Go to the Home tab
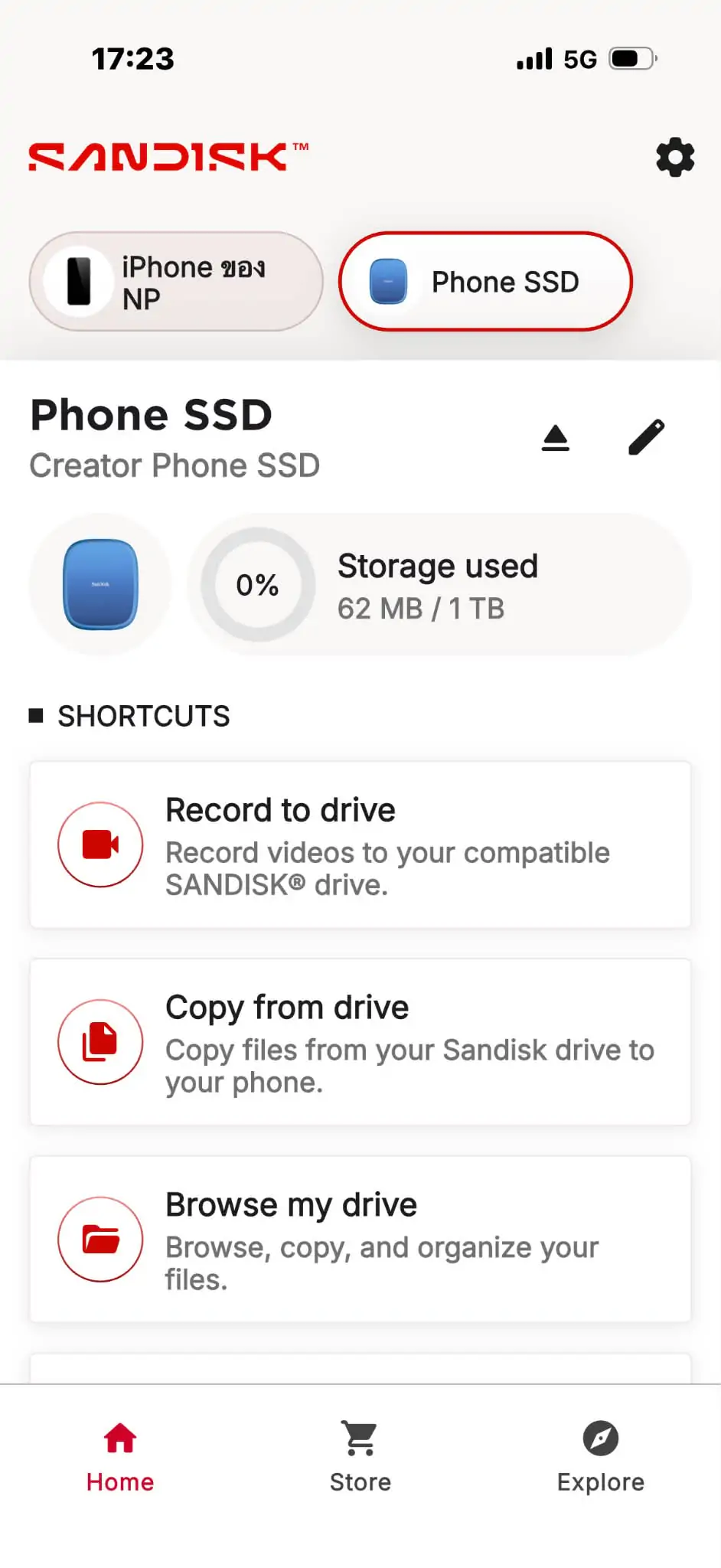 tap(120, 1458)
